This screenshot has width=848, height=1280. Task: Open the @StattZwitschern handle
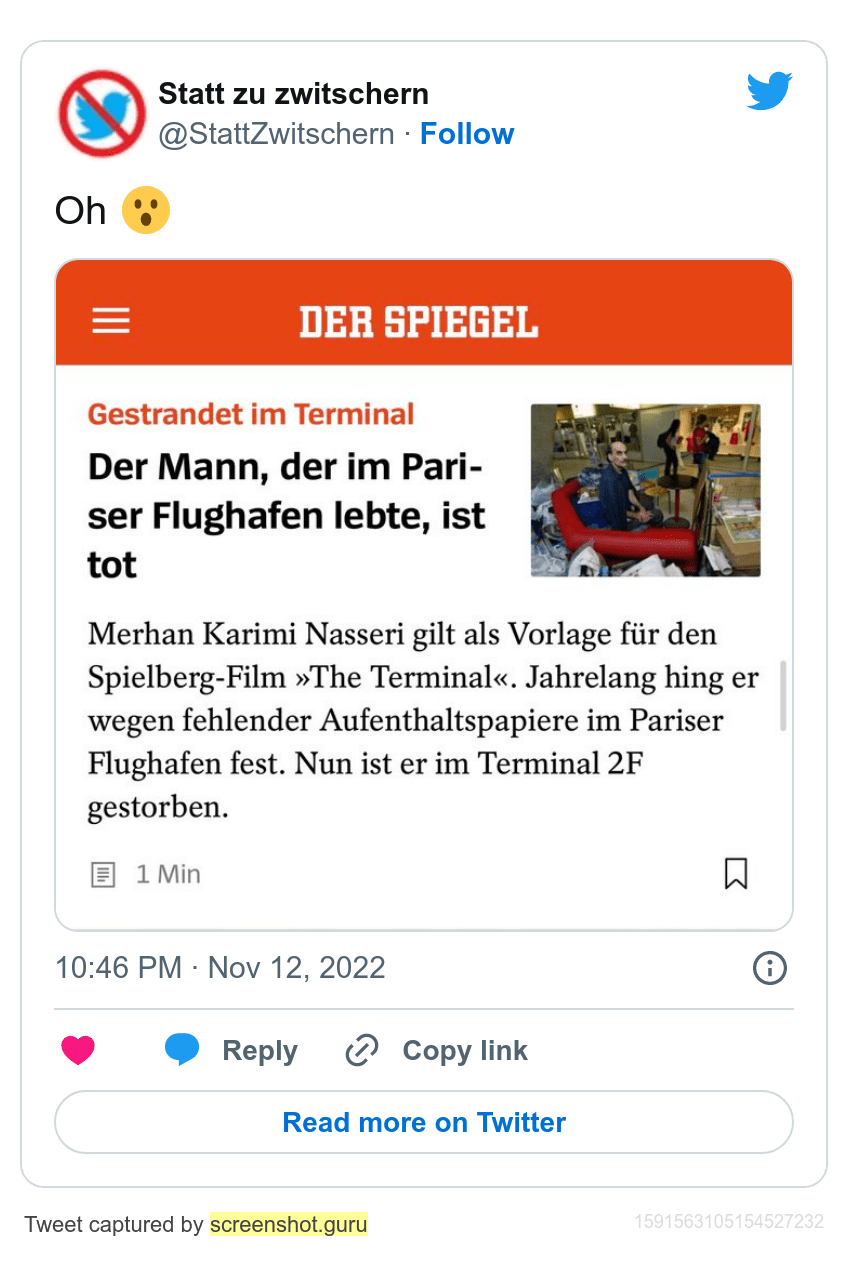coord(276,134)
